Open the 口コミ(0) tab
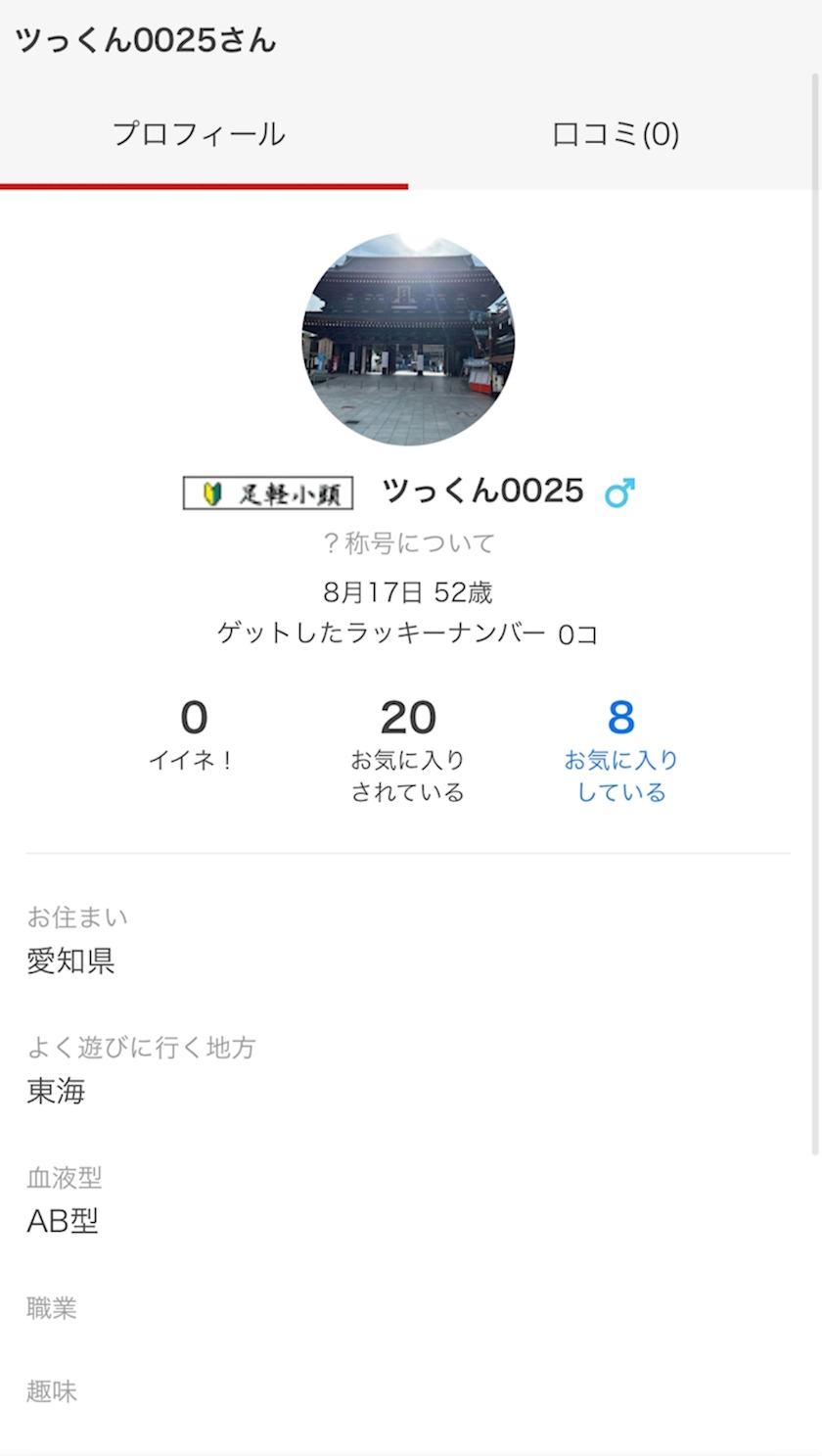Viewport: 822px width, 1456px height. pyautogui.click(x=615, y=135)
